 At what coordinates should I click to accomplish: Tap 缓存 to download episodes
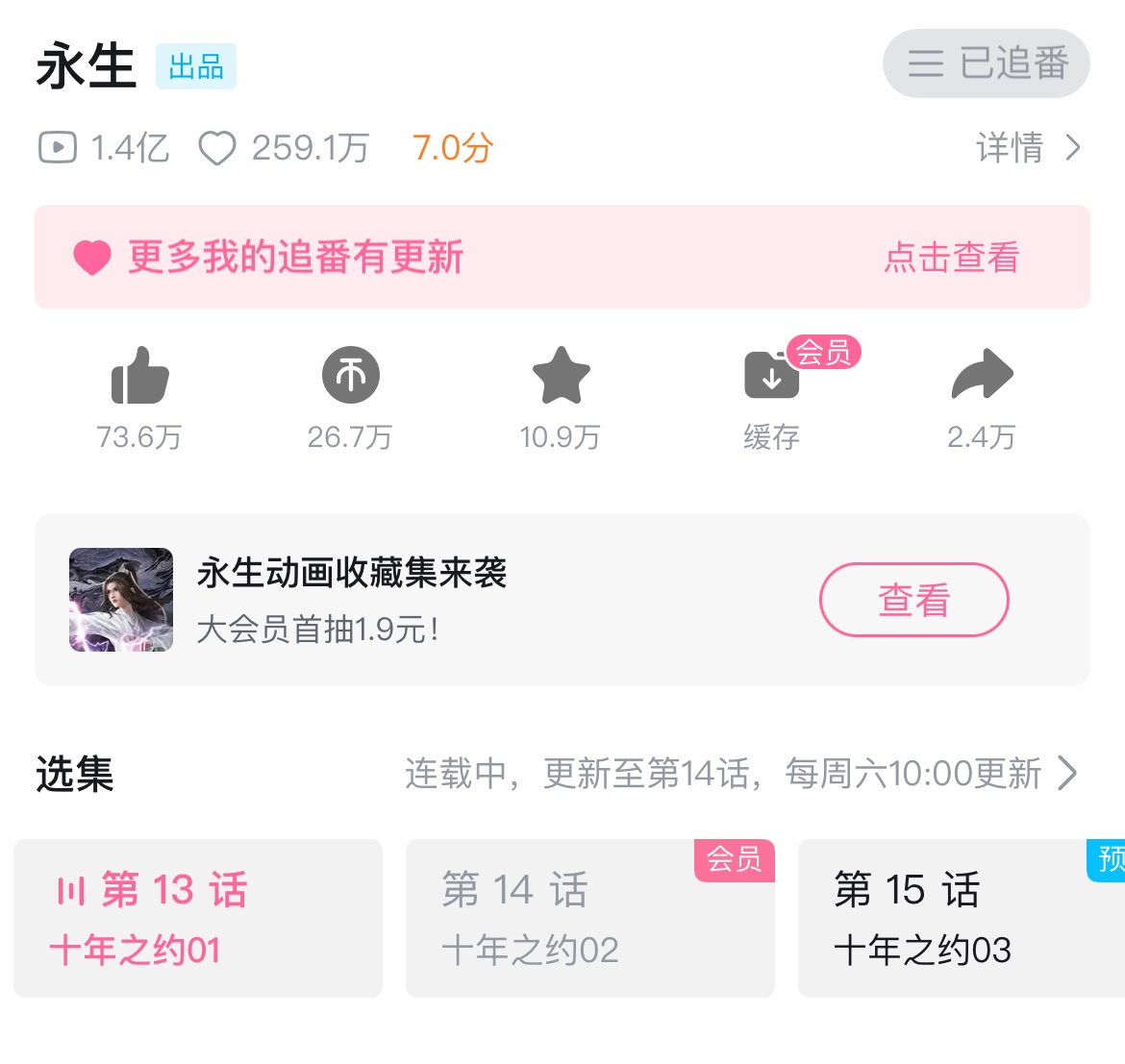(771, 376)
